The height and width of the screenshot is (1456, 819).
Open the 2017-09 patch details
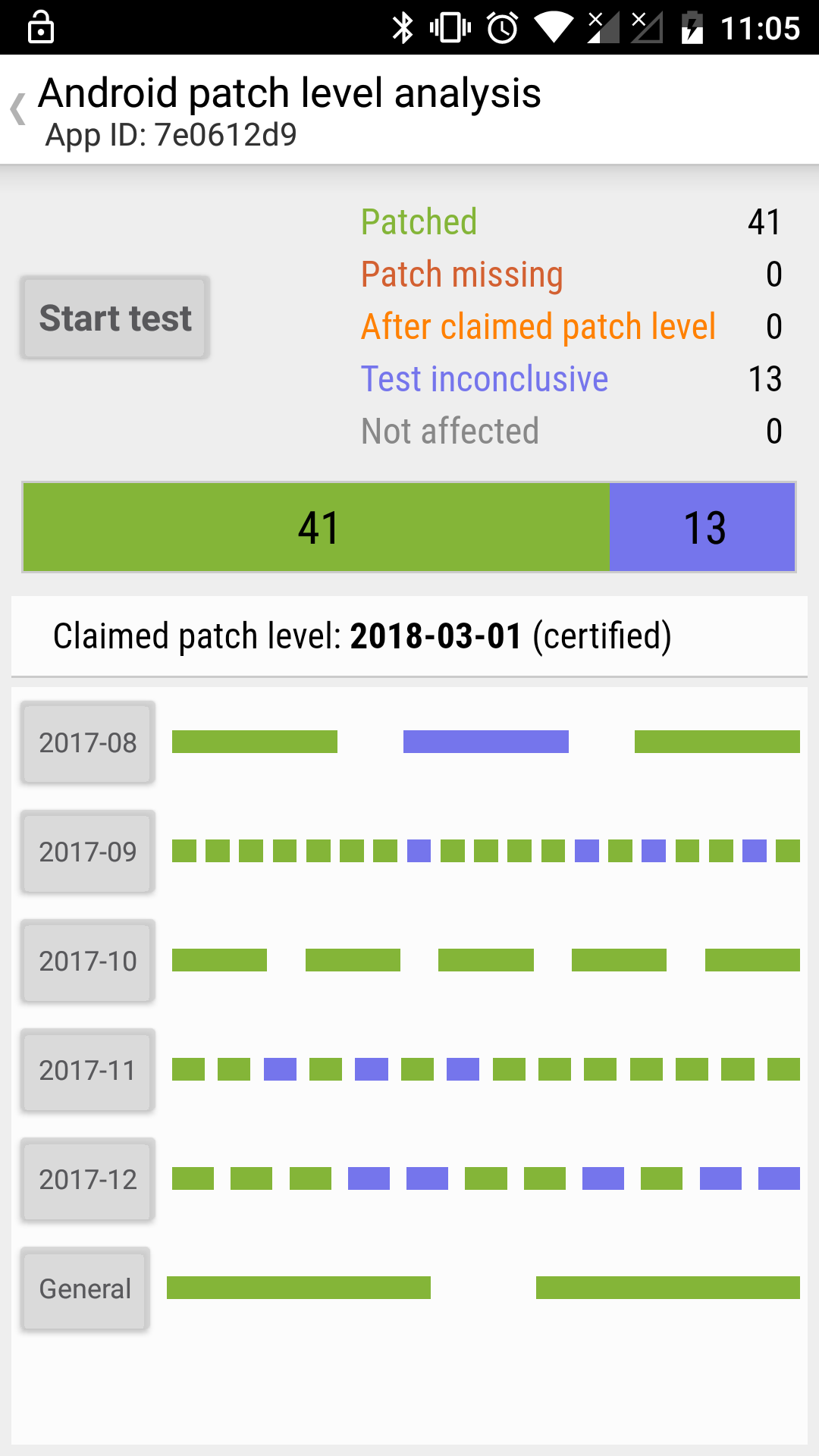pos(88,852)
